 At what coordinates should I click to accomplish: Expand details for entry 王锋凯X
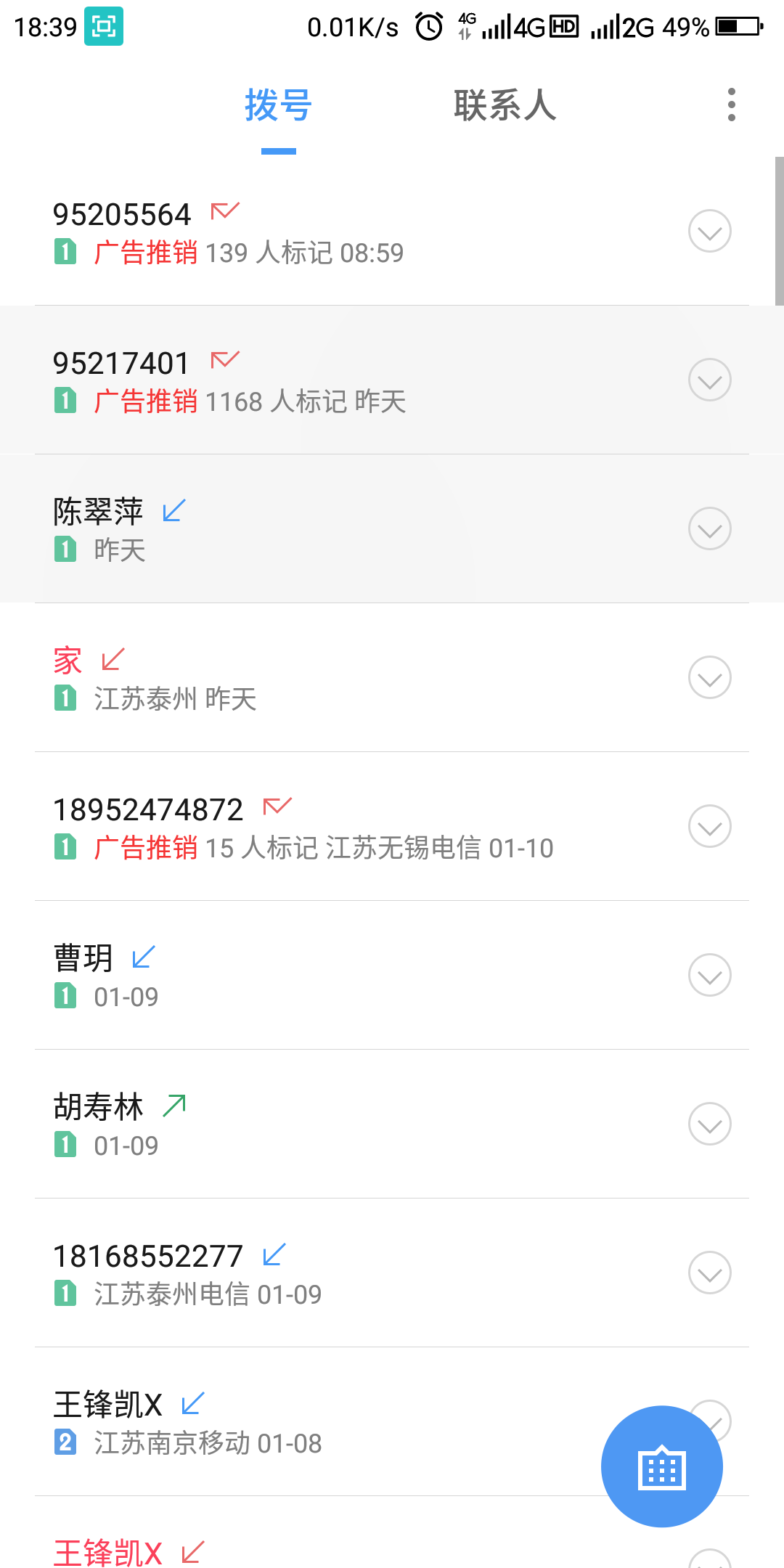709,1421
